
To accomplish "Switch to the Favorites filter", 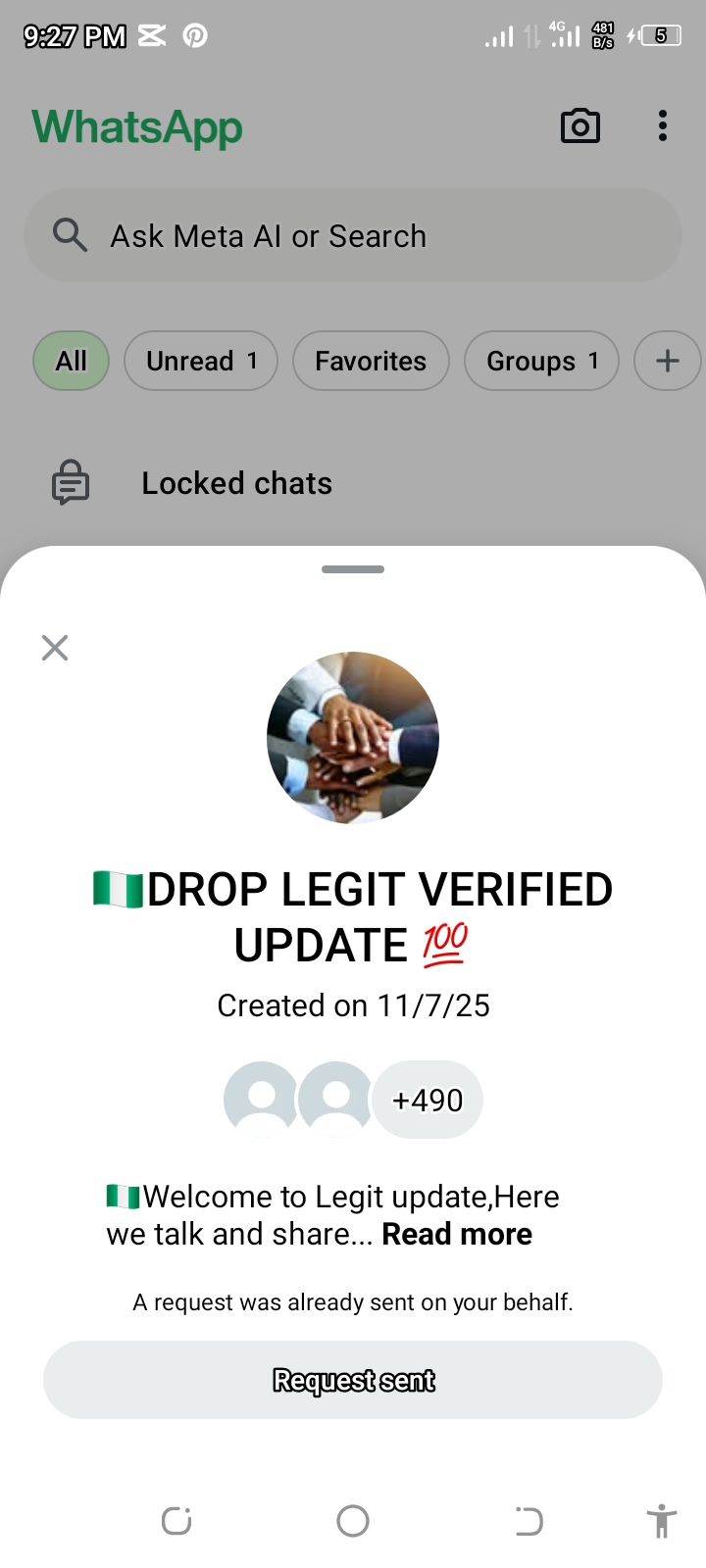I will [x=371, y=361].
